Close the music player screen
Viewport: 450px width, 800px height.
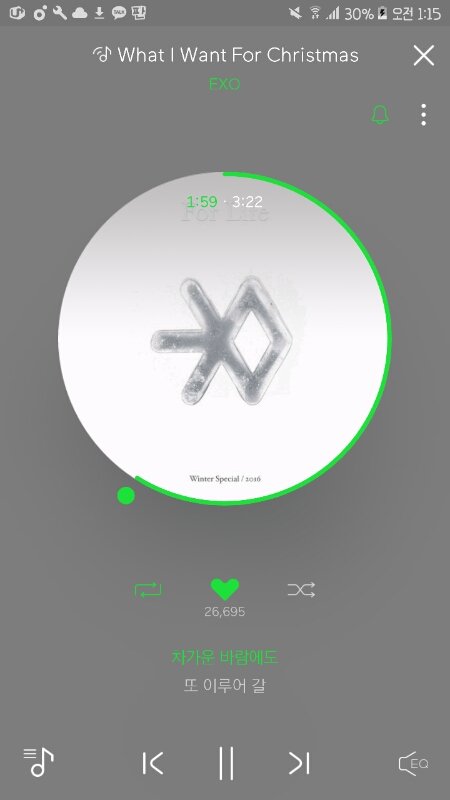tap(423, 55)
